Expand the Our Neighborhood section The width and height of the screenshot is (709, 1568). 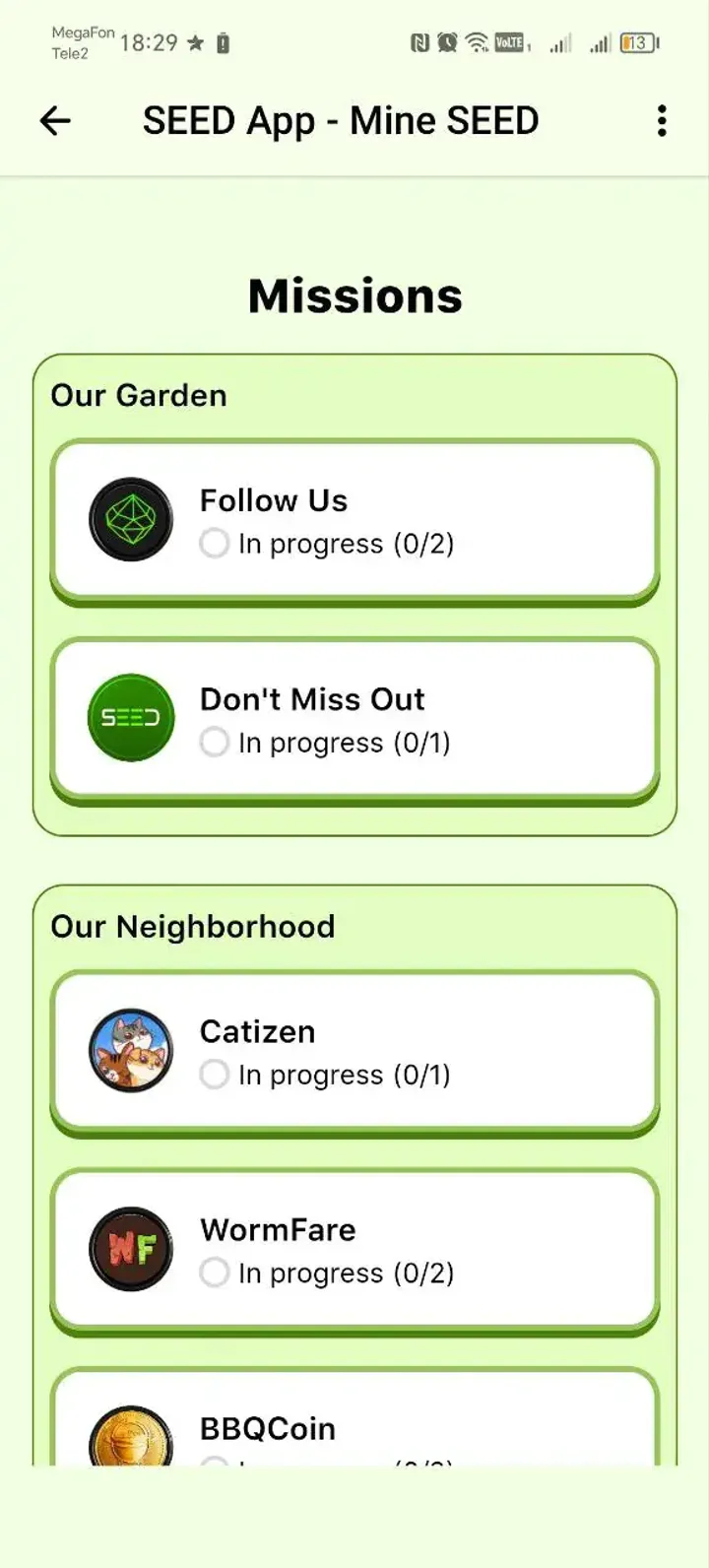click(x=194, y=926)
